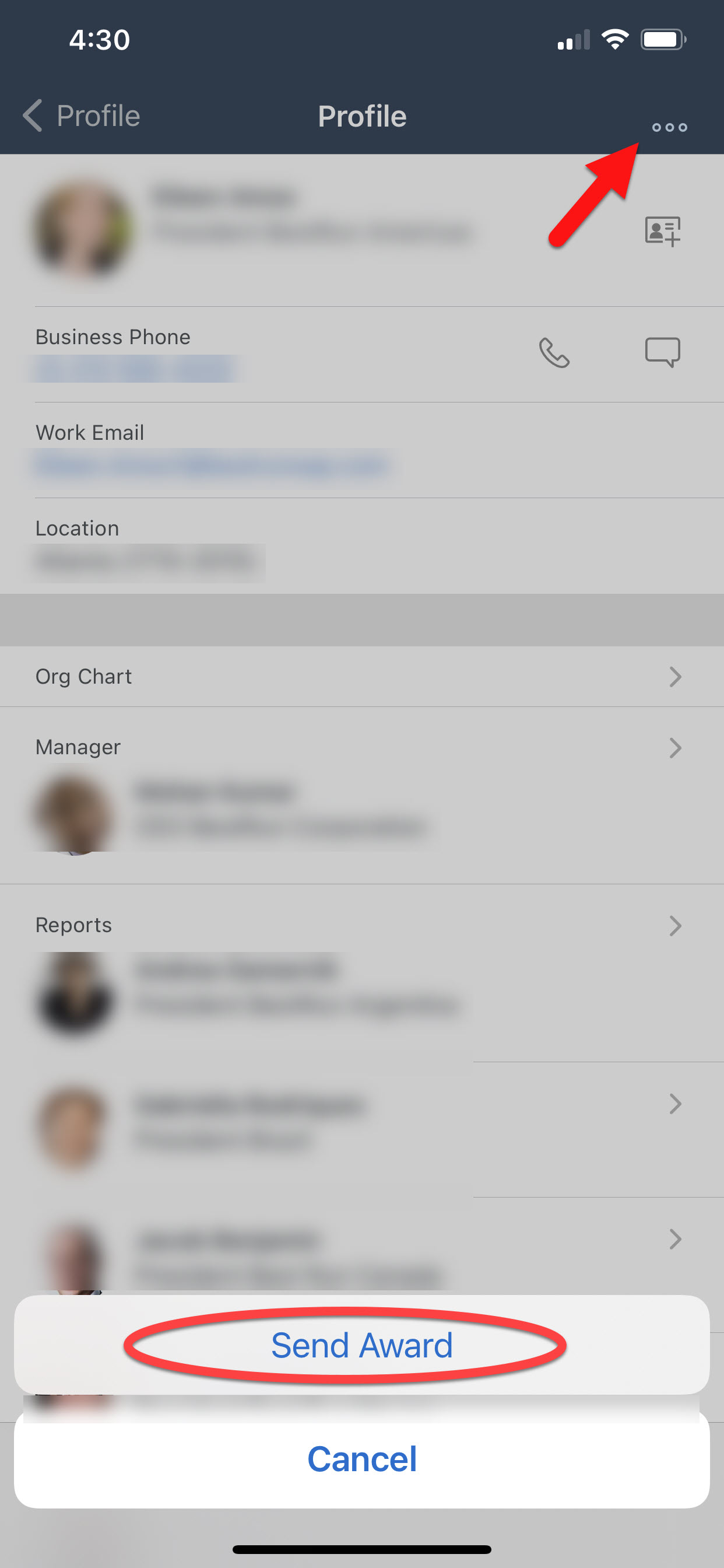Add this person to contacts
The image size is (724, 1568).
point(663,232)
